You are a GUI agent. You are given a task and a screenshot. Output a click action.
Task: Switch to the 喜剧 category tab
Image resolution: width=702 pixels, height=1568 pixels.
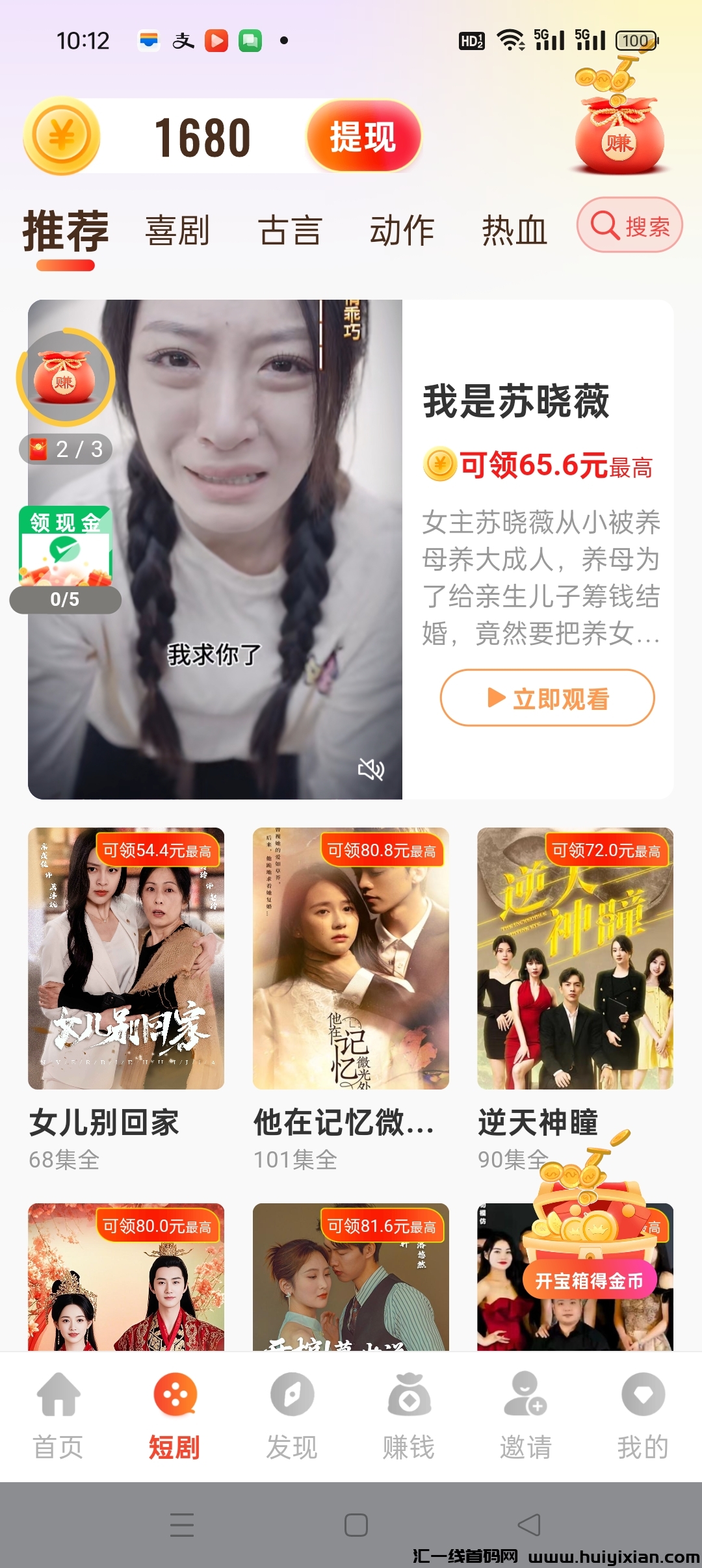point(177,231)
